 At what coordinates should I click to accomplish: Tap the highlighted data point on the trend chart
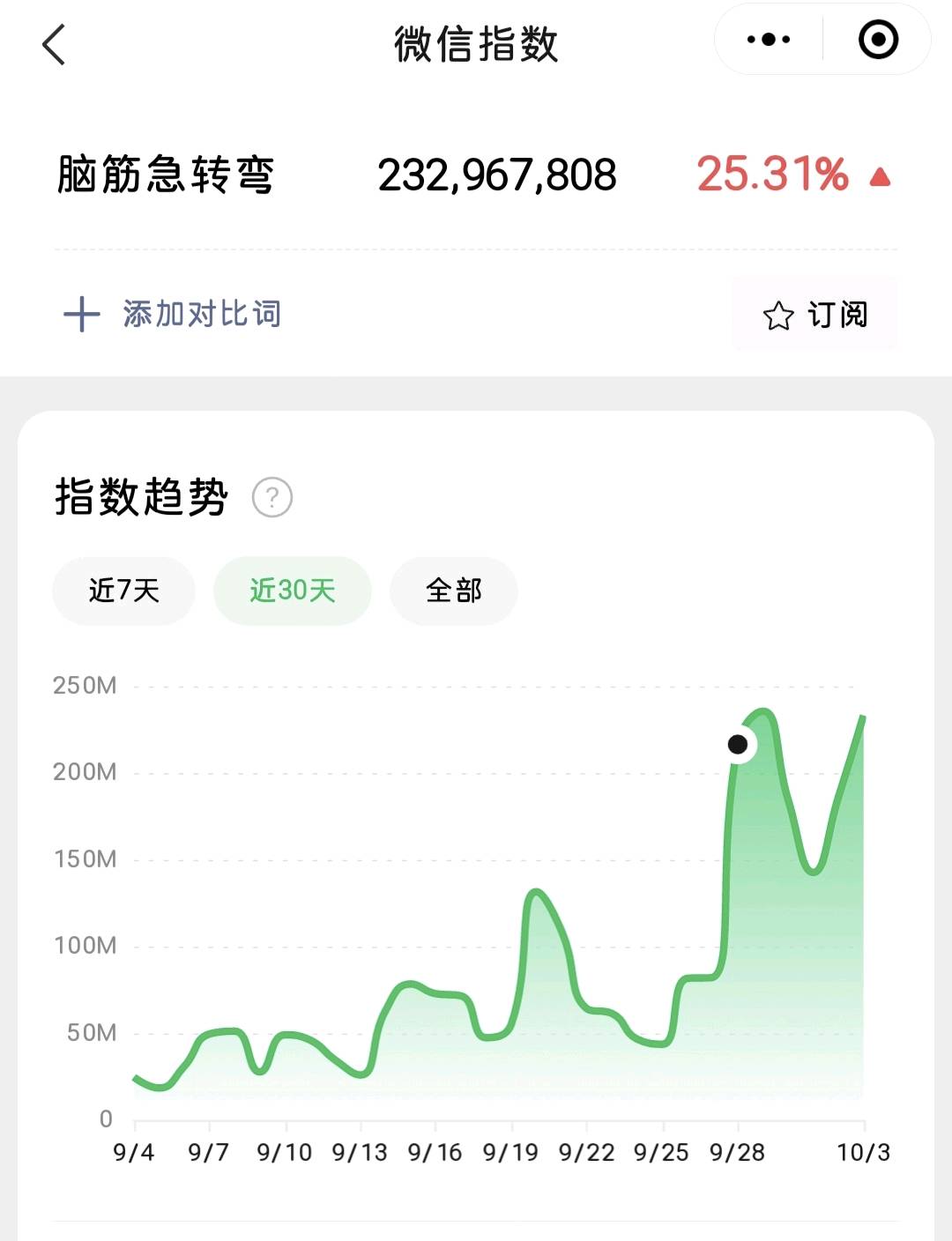[x=739, y=745]
